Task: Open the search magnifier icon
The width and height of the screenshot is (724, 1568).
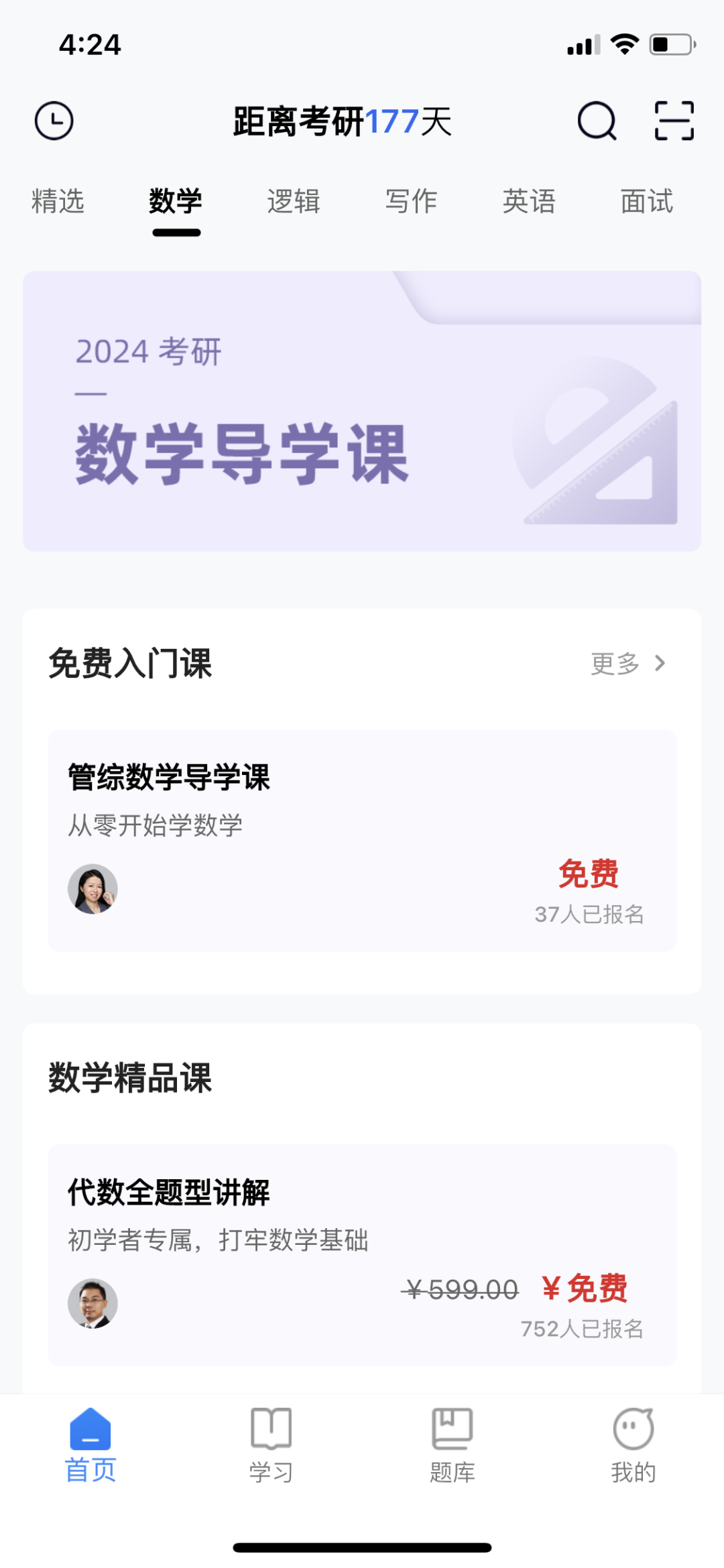Action: [596, 121]
